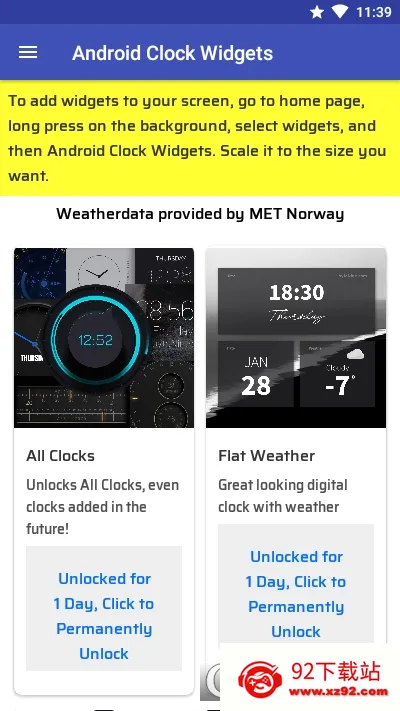Open the Flat Weather card image
Screen dimensions: 400x711
tap(296, 337)
